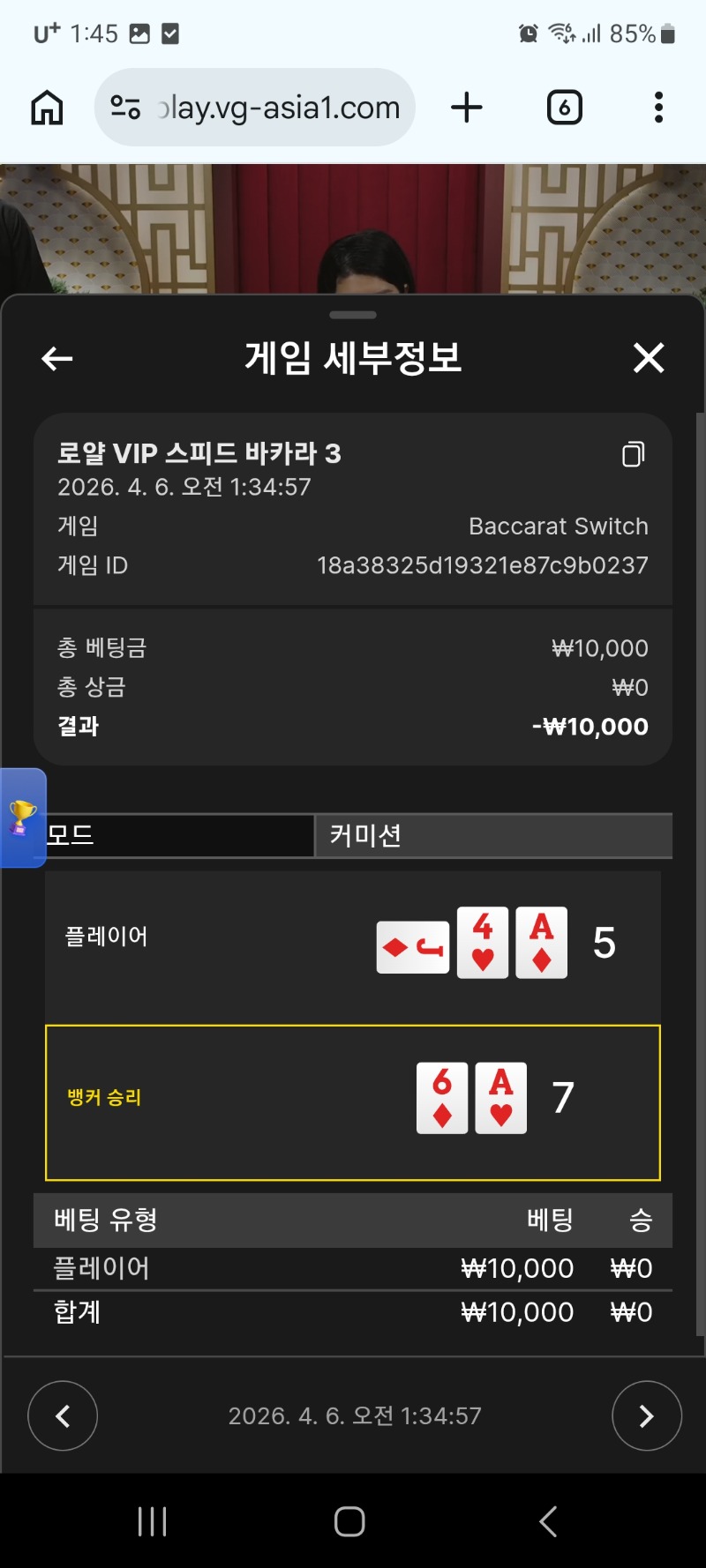Open browser home page

(47, 108)
